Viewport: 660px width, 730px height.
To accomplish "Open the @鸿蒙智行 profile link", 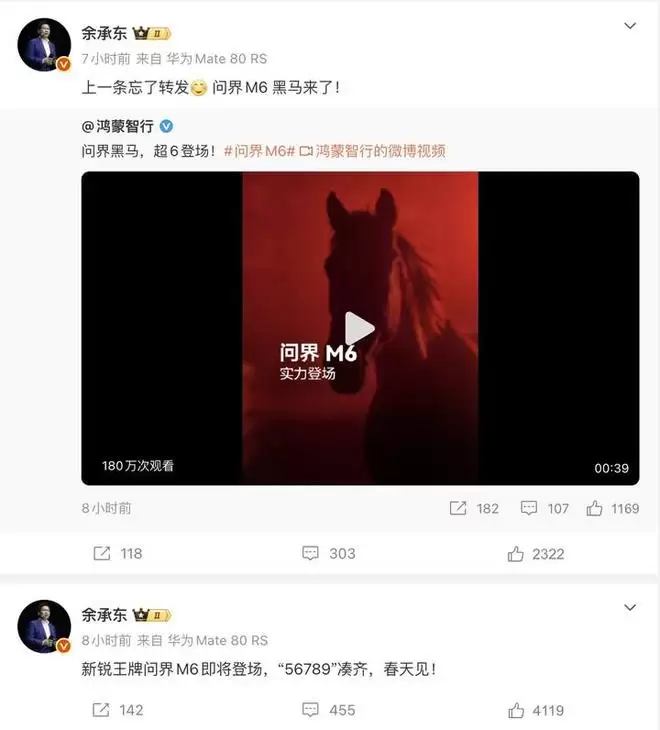I will (x=126, y=127).
